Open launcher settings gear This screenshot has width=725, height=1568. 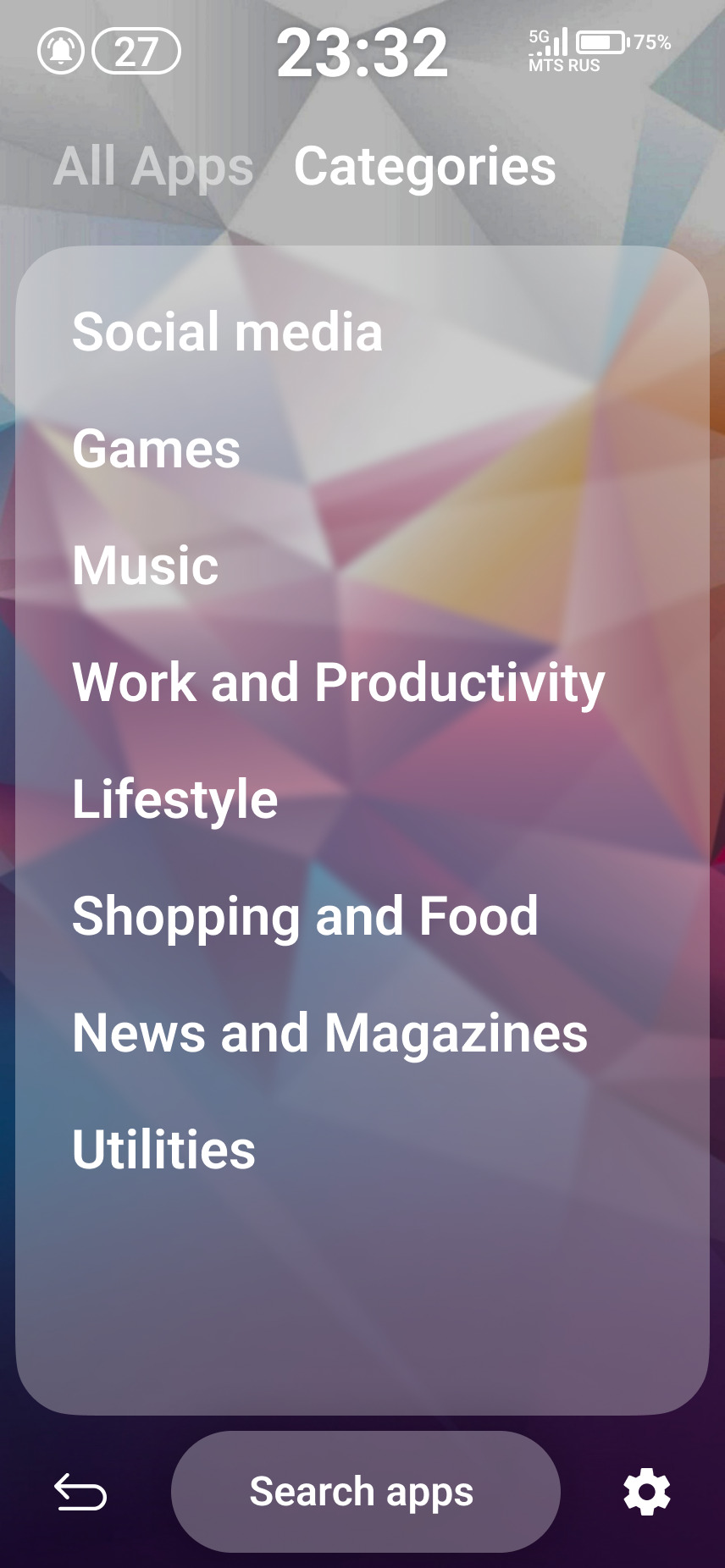coord(647,1492)
